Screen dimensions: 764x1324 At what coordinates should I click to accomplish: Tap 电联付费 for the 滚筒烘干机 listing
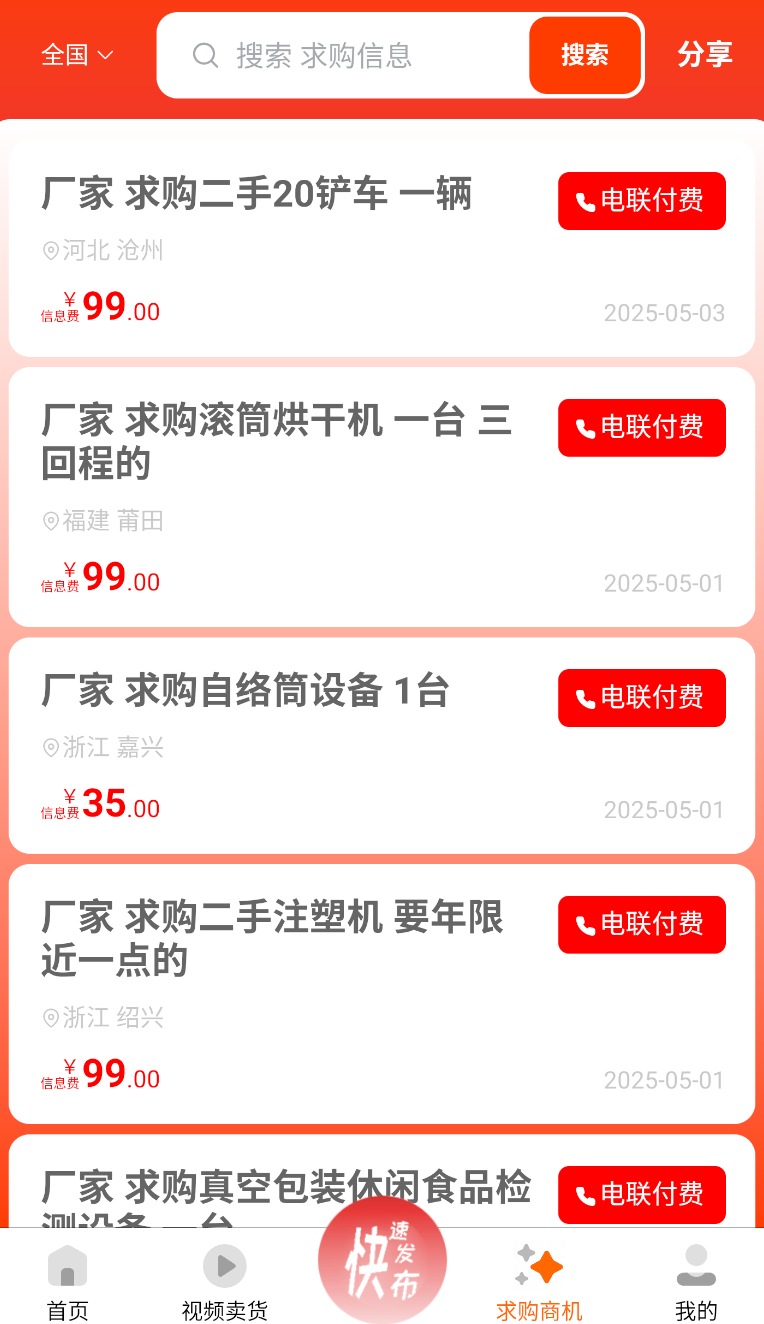pos(642,428)
